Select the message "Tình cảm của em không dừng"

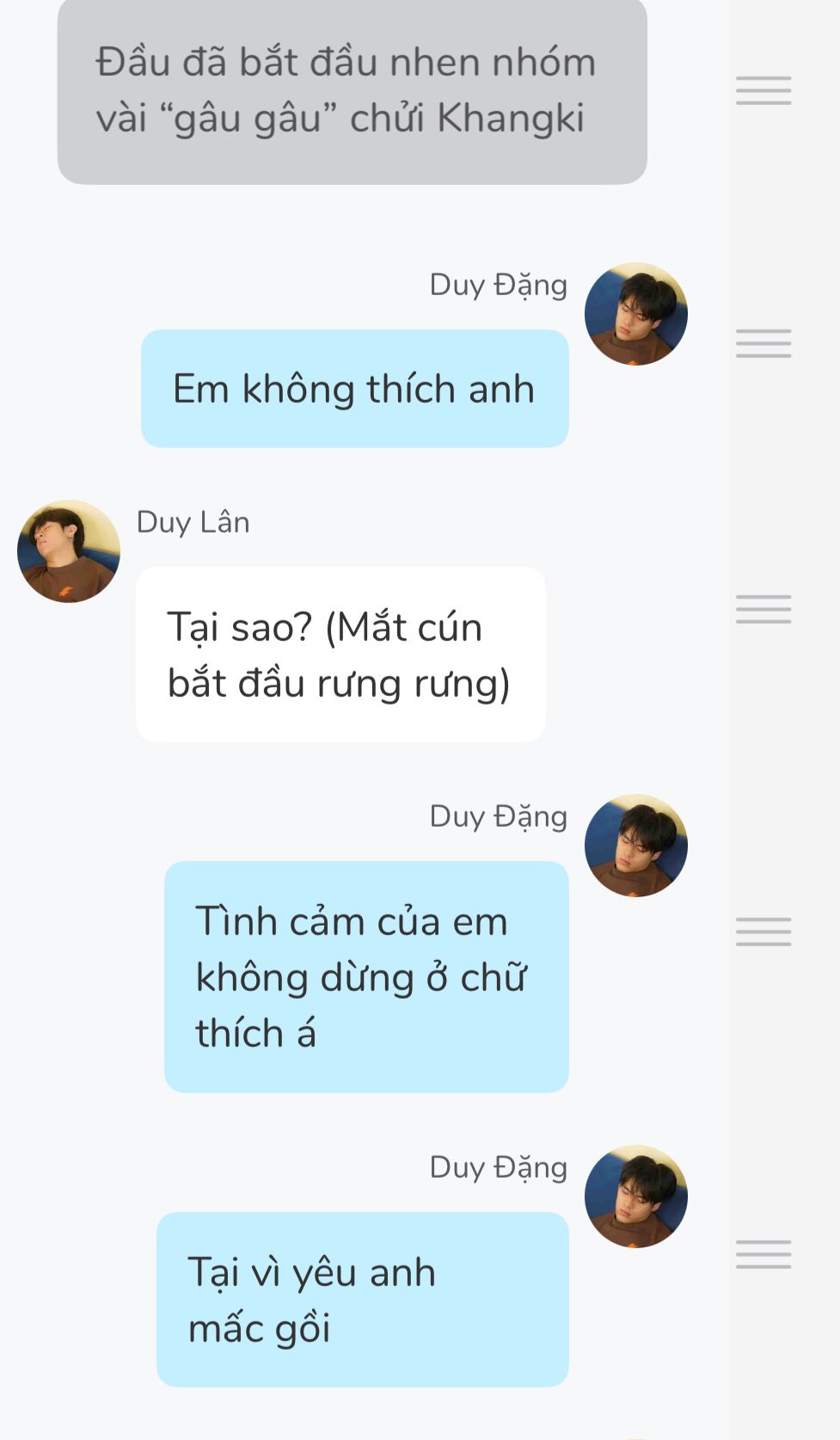tap(366, 977)
